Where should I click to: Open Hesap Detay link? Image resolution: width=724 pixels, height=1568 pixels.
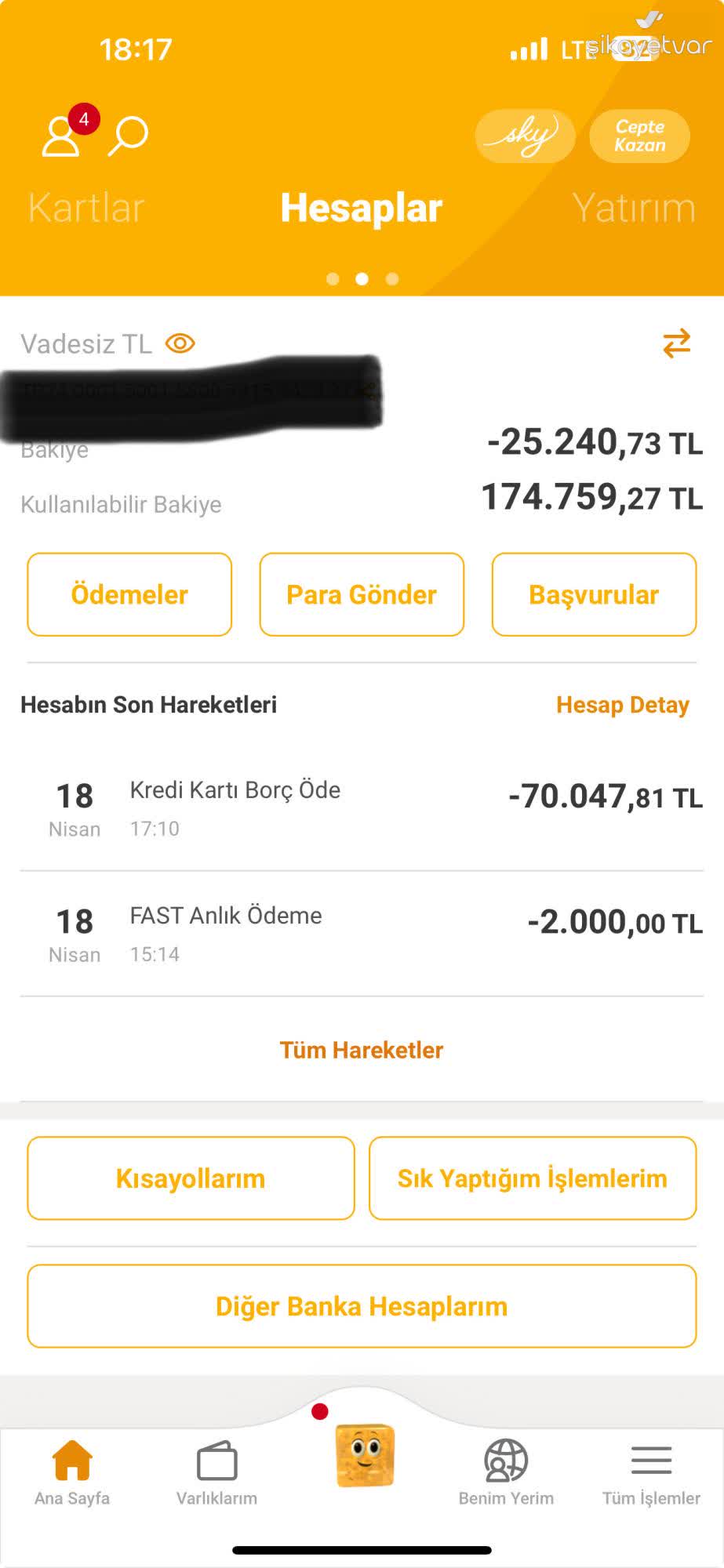point(622,705)
